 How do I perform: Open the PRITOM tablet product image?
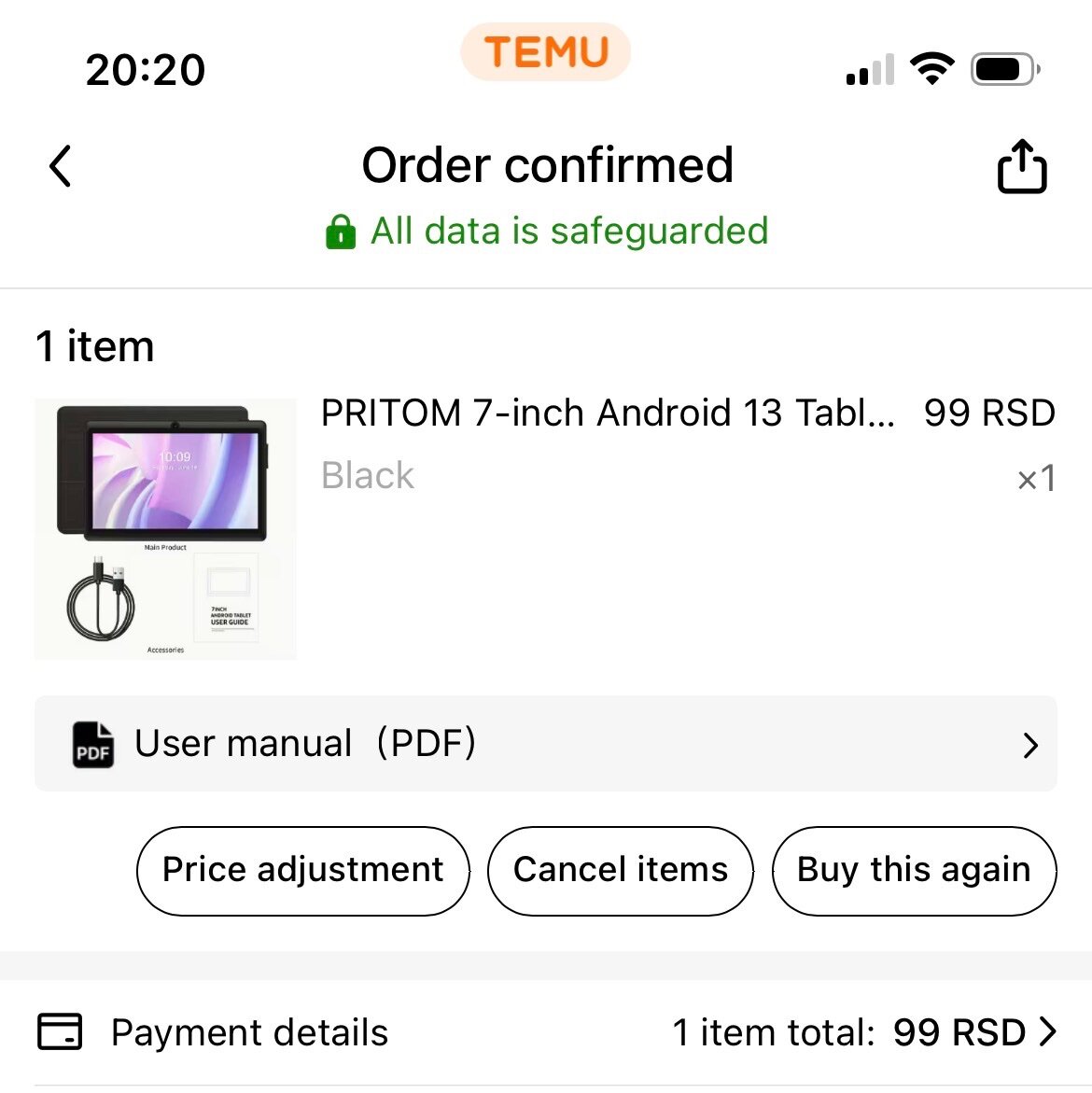click(165, 529)
